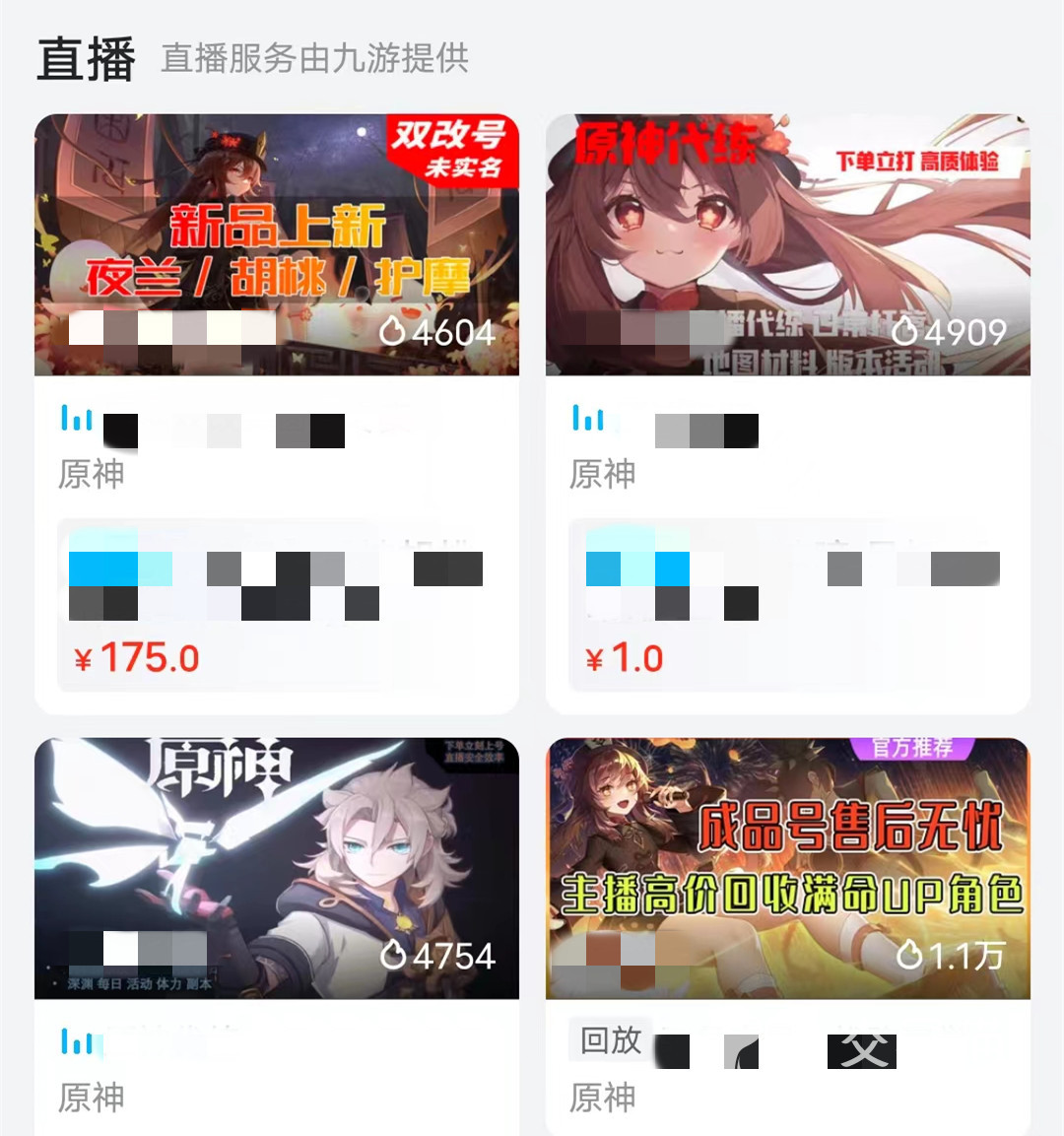Open the 原神代练 livestream card
1064x1136 pixels.
787,244
